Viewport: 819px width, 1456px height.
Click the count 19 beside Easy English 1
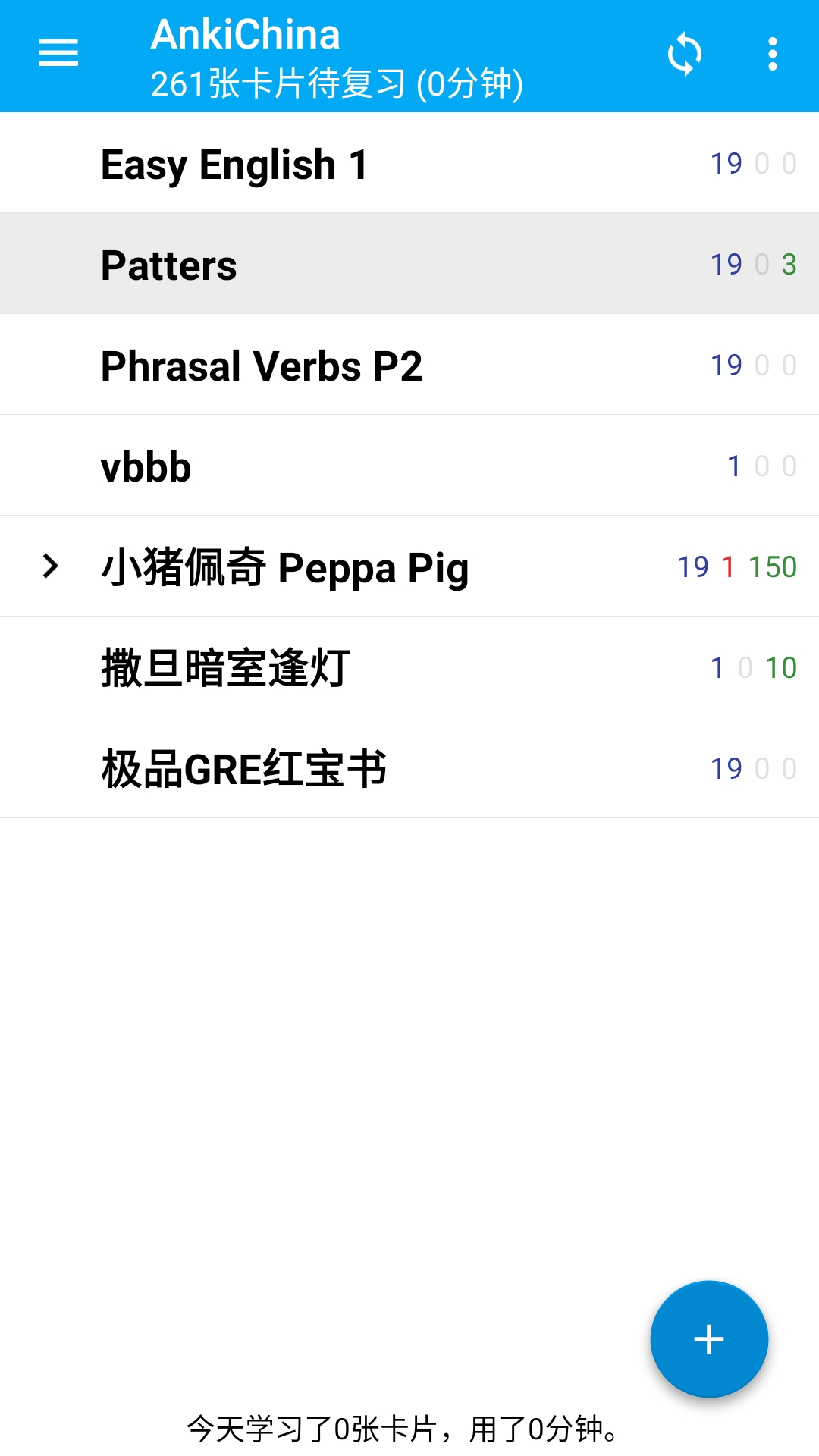click(x=724, y=162)
